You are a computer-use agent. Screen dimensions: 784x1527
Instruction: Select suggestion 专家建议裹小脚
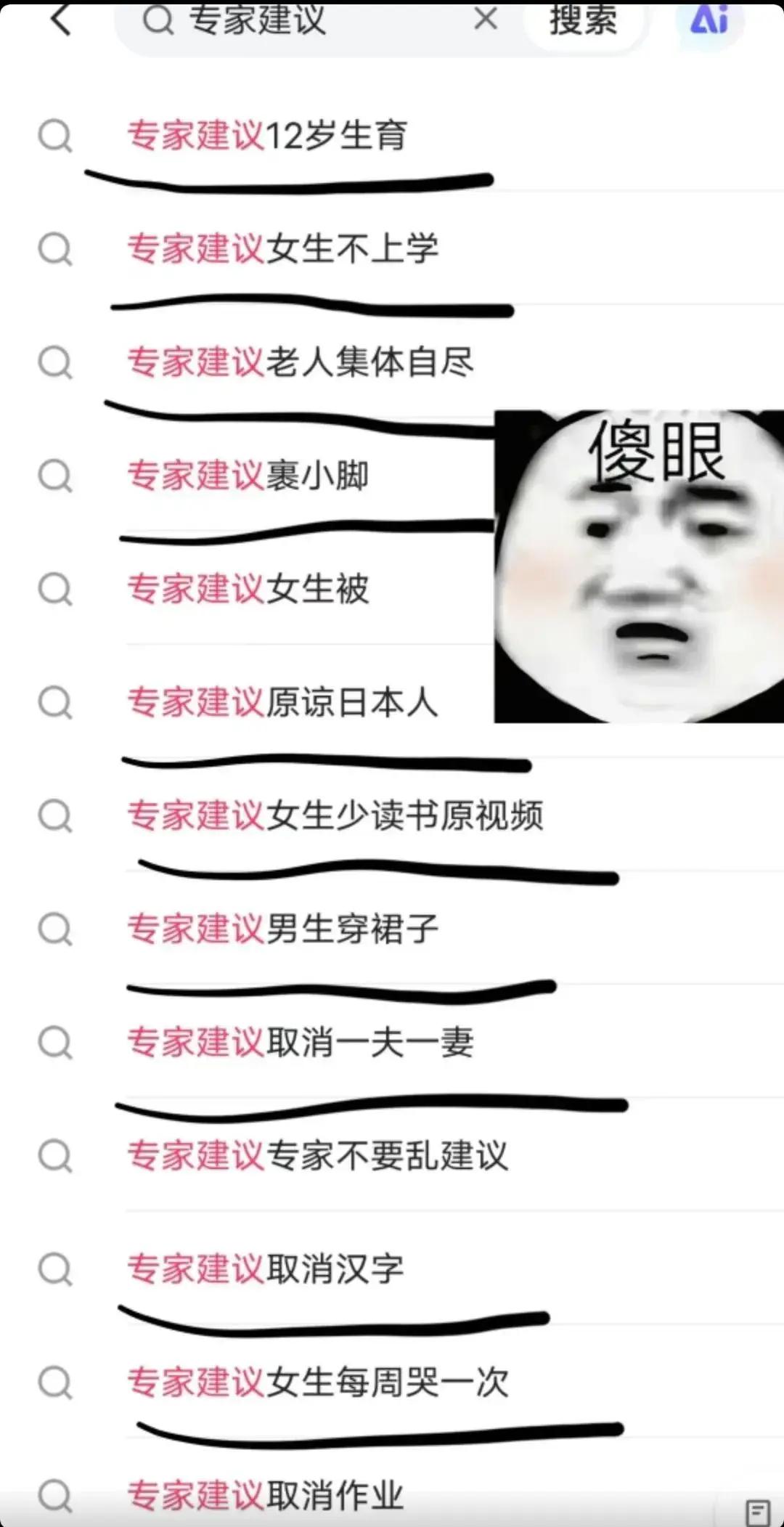[248, 476]
